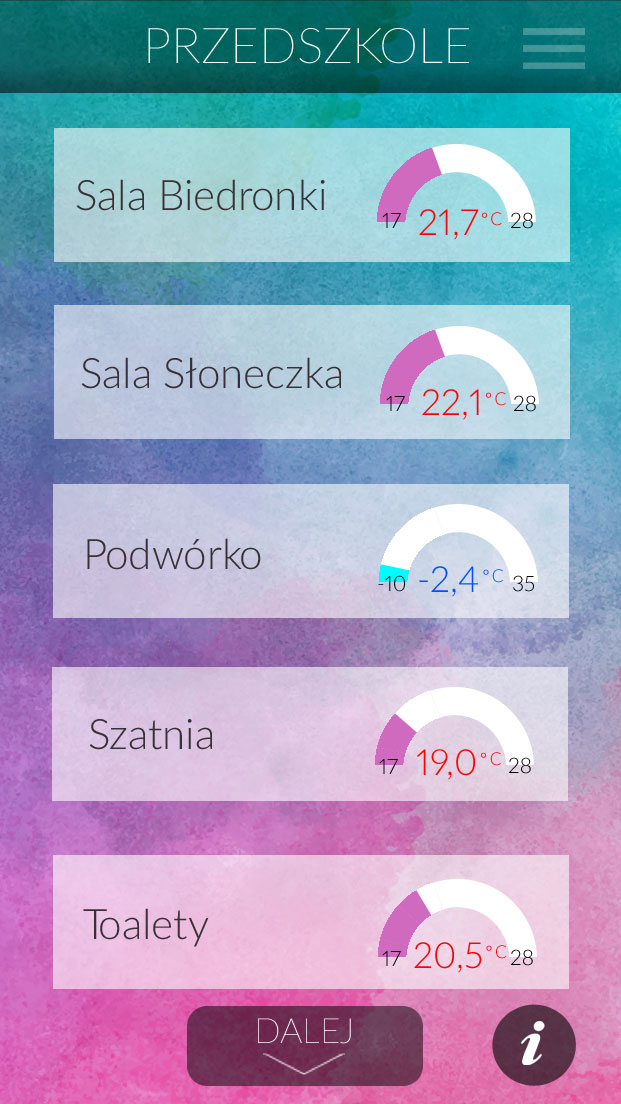This screenshot has width=621, height=1104.
Task: Select the Sala Słoneczka card
Action: point(311,373)
